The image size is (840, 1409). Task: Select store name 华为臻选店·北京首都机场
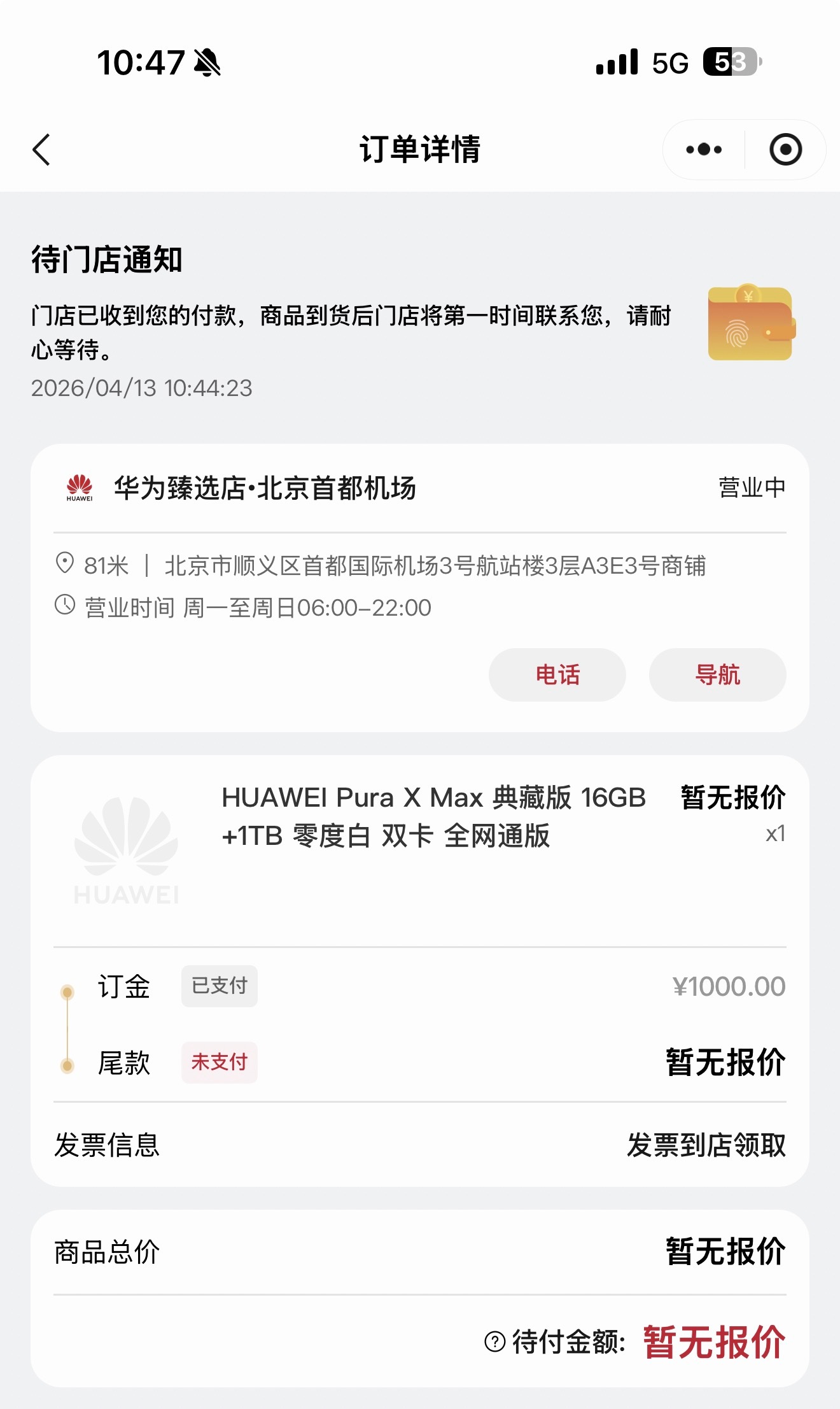(x=264, y=487)
